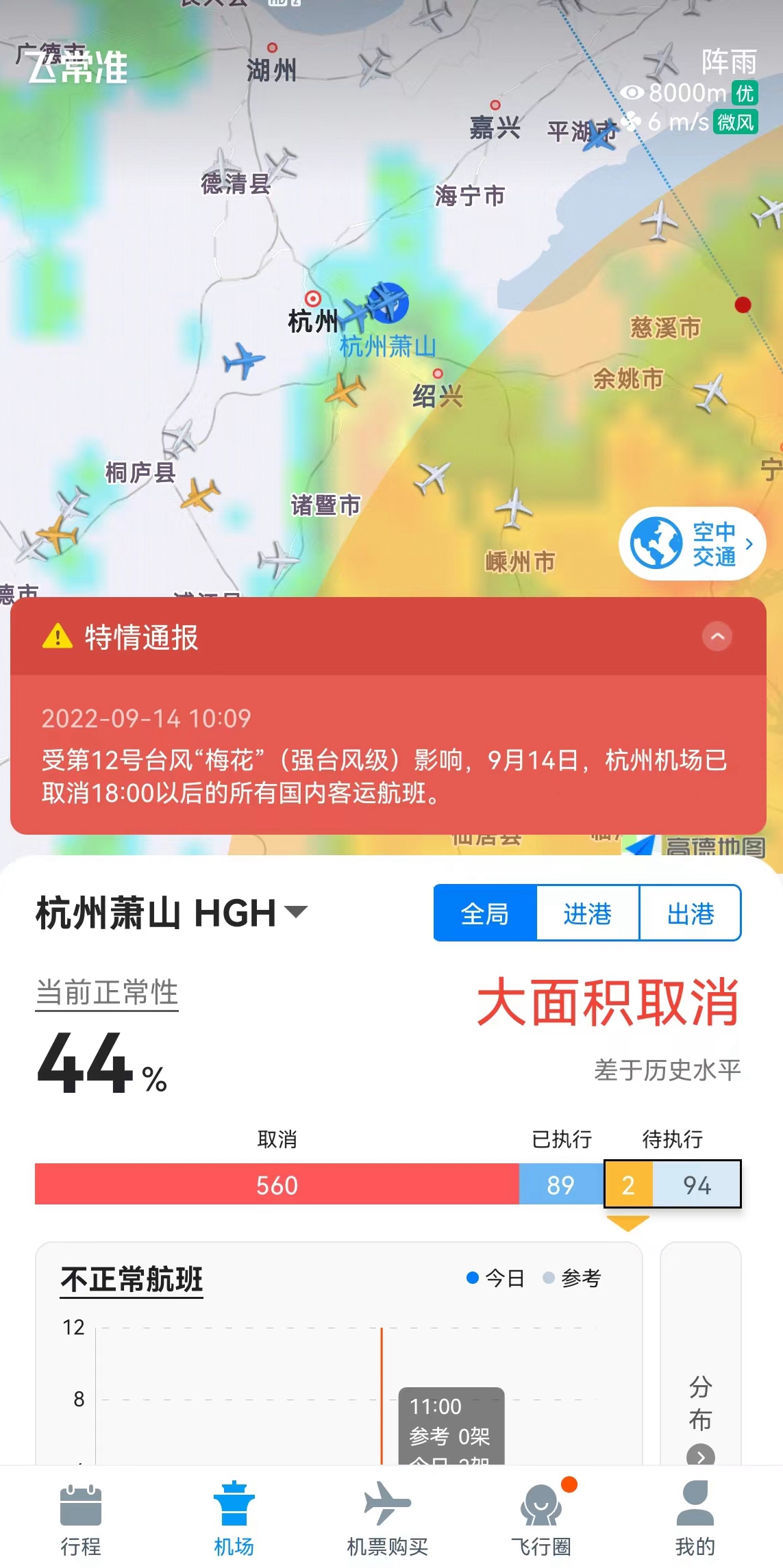Image resolution: width=783 pixels, height=1568 pixels.
Task: Select the 机场 airport tab
Action: [234, 1517]
